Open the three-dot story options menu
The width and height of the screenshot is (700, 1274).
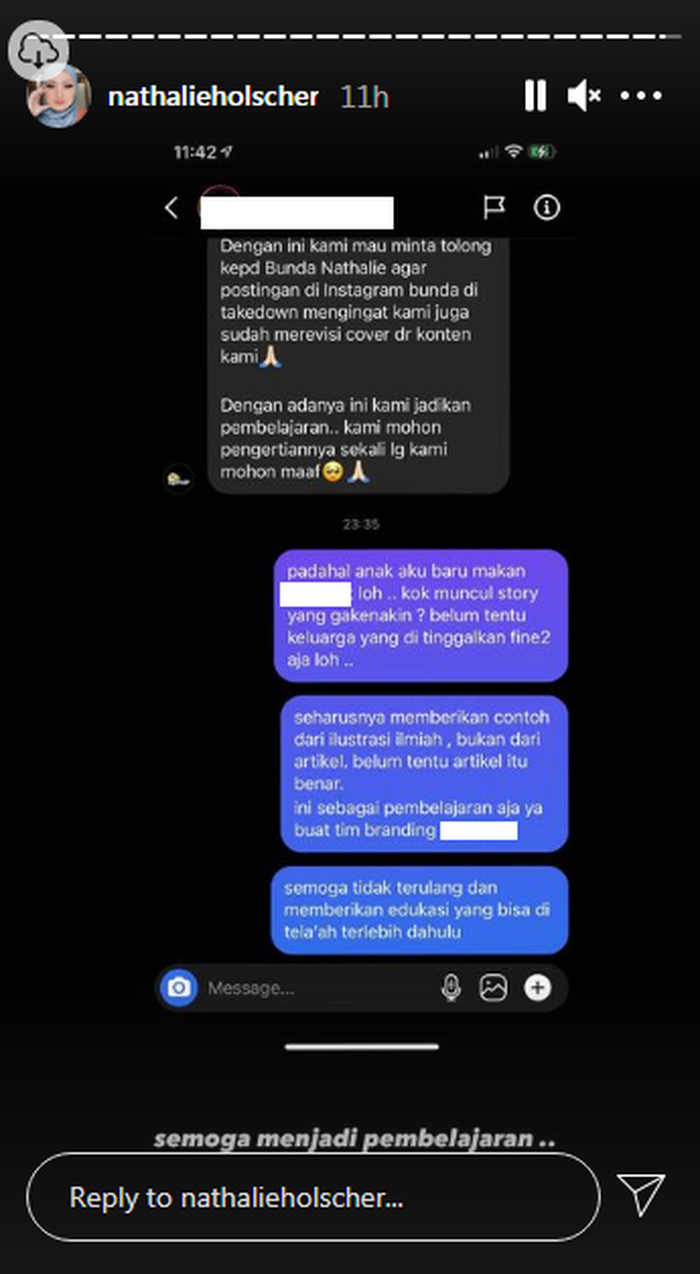tap(640, 96)
